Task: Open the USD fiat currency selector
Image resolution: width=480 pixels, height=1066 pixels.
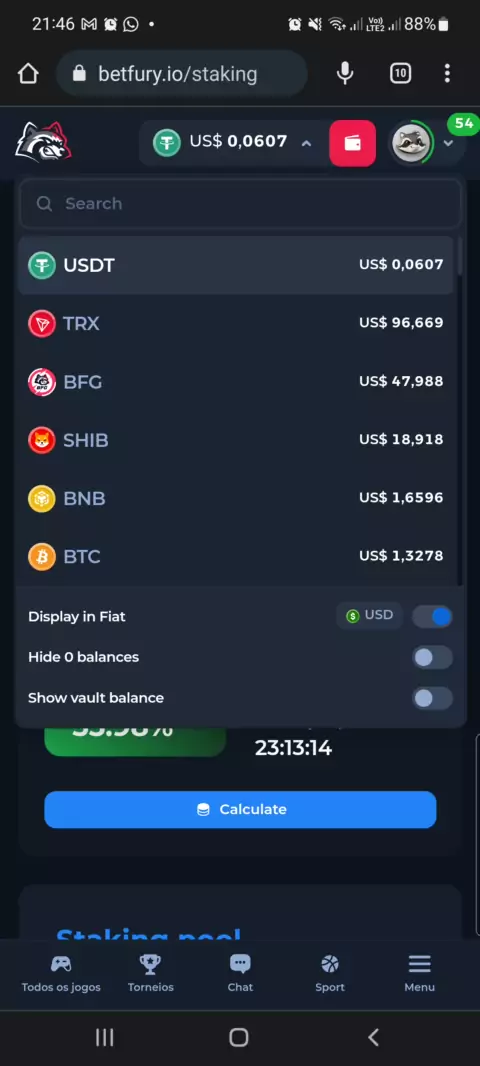Action: 370,616
